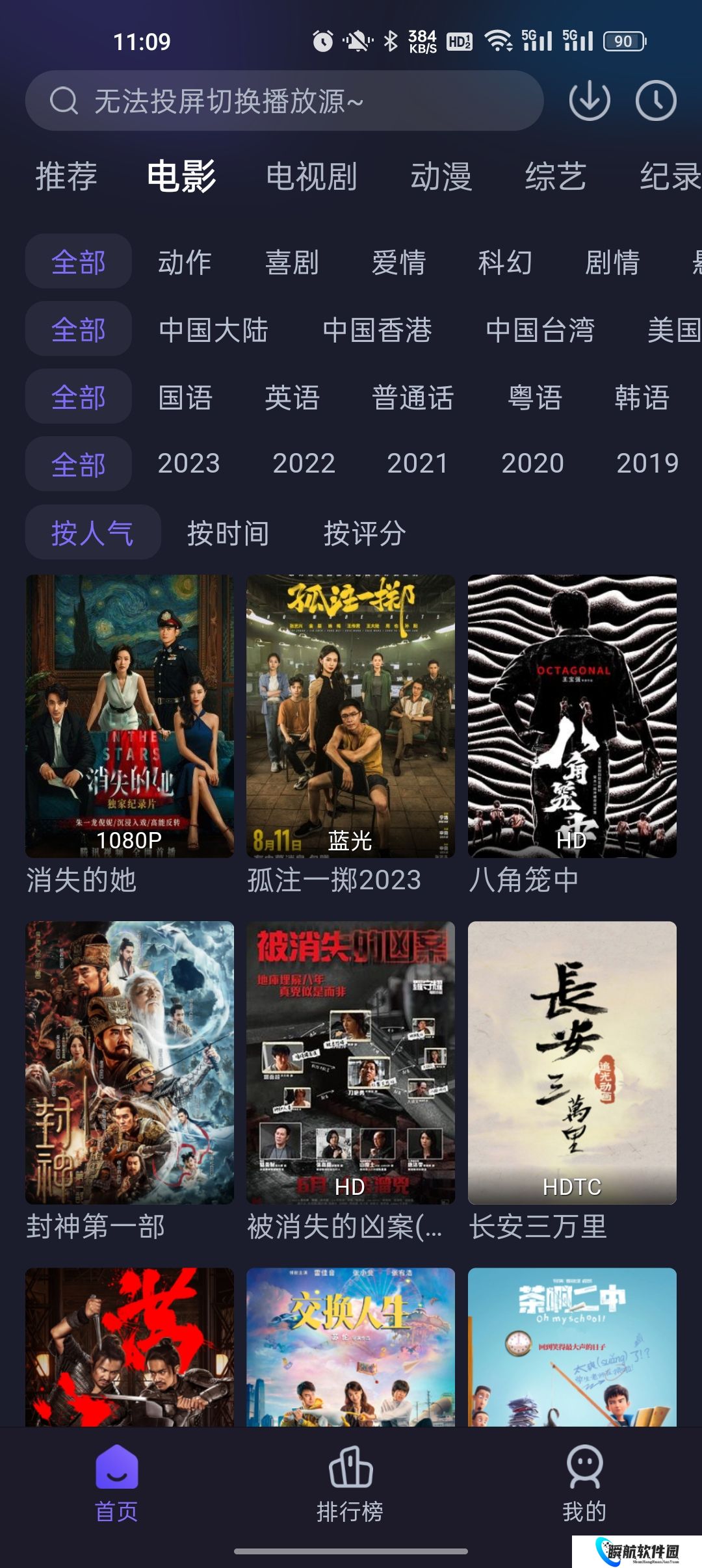Tap the search box at top
Viewport: 702px width, 1568px height.
[x=284, y=101]
